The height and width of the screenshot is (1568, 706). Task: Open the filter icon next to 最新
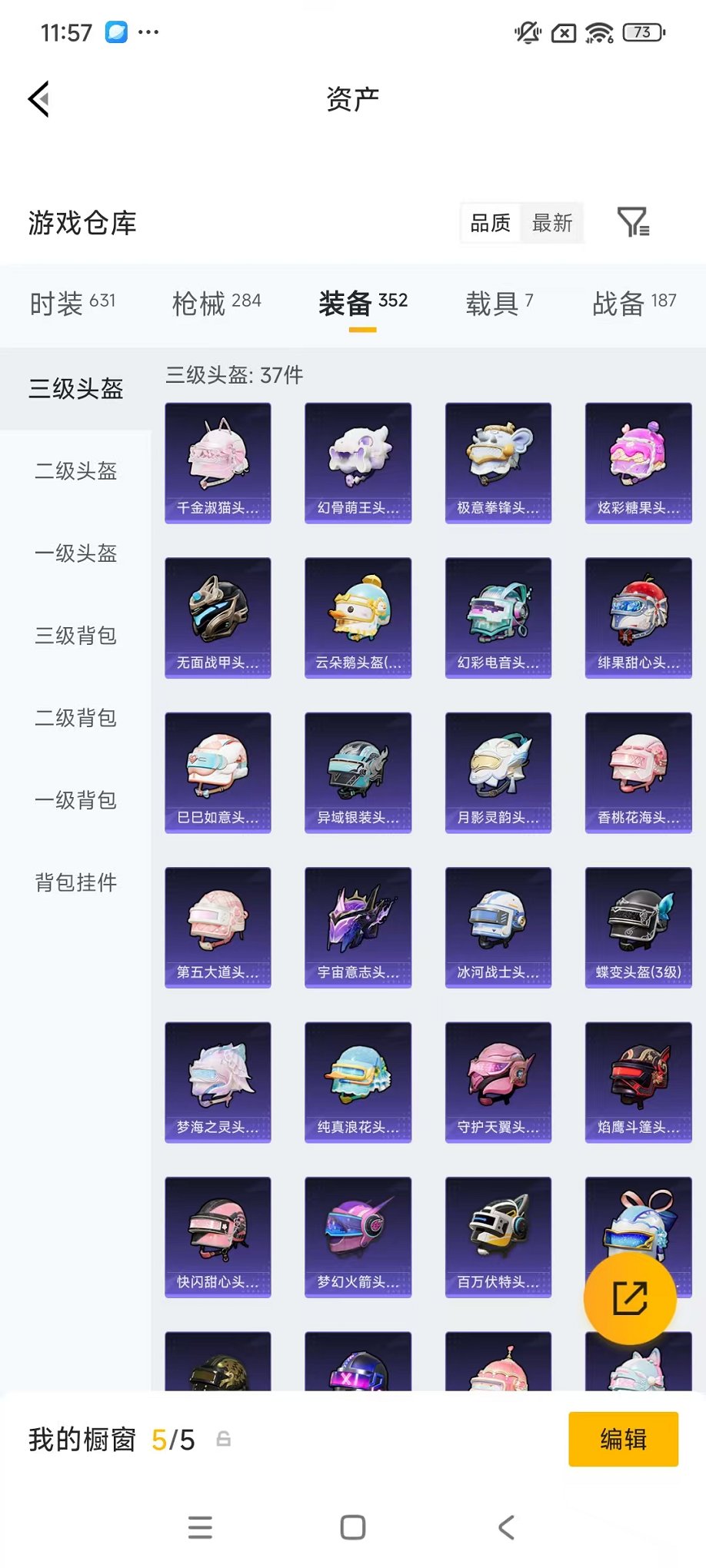coord(633,223)
